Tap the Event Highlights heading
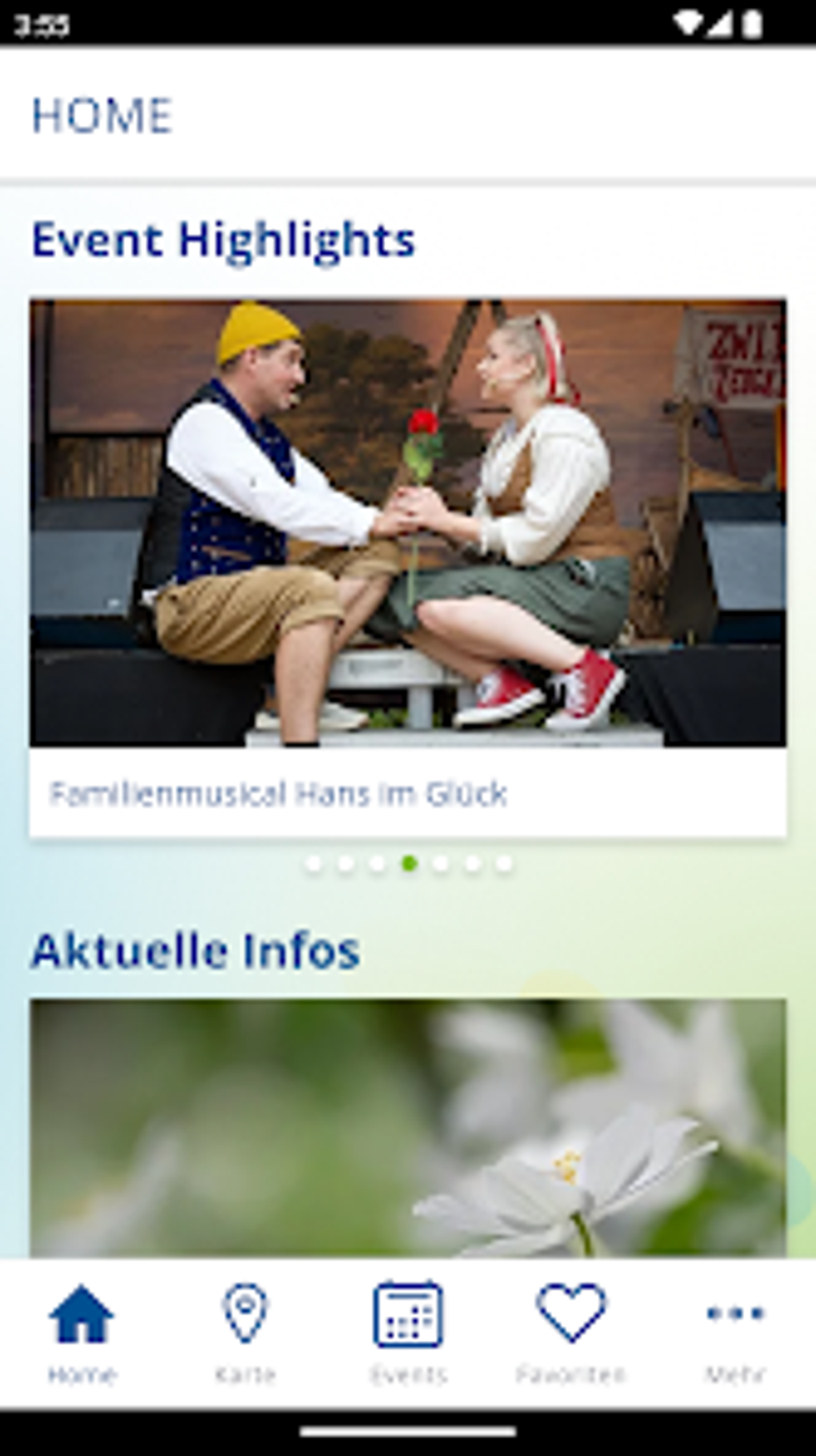Image resolution: width=816 pixels, height=1456 pixels. coord(223,239)
